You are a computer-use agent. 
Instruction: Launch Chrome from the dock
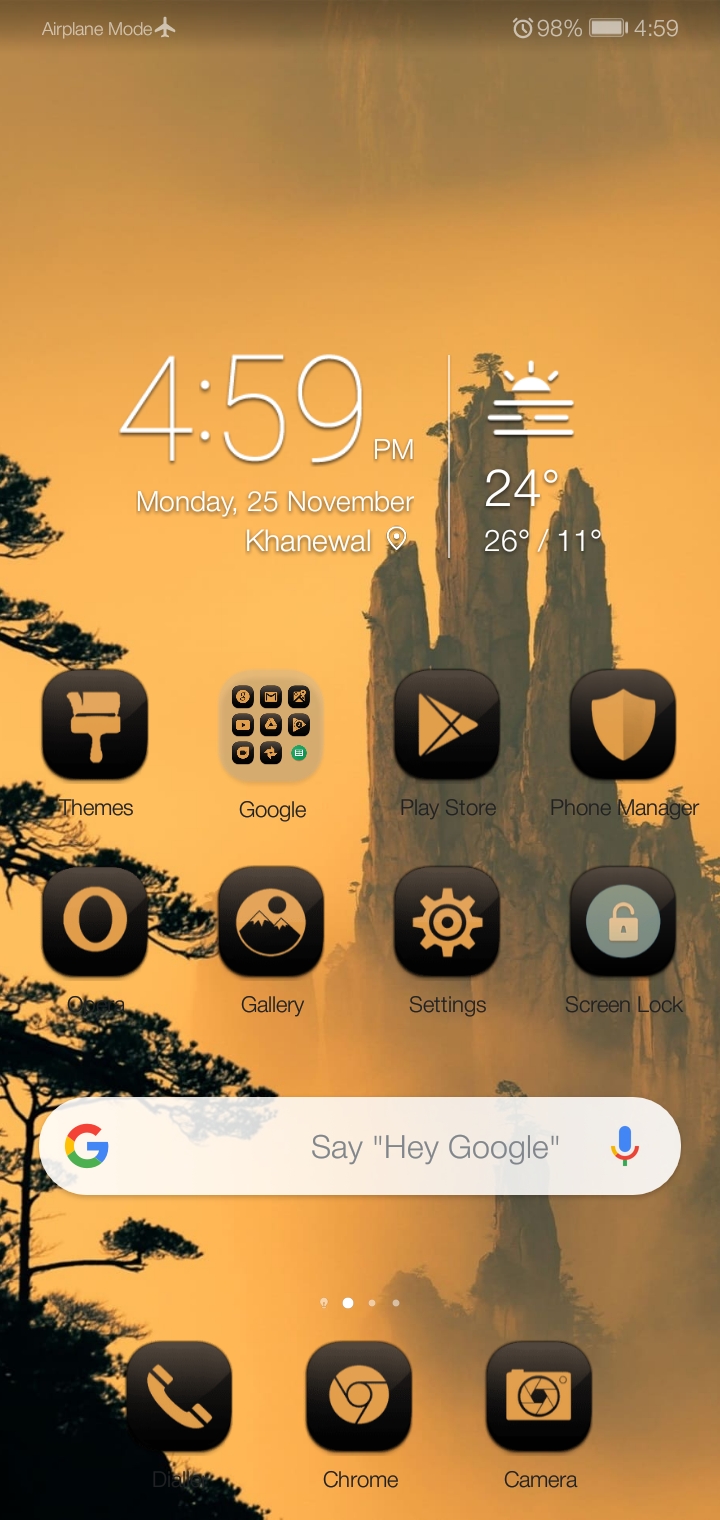click(360, 1396)
